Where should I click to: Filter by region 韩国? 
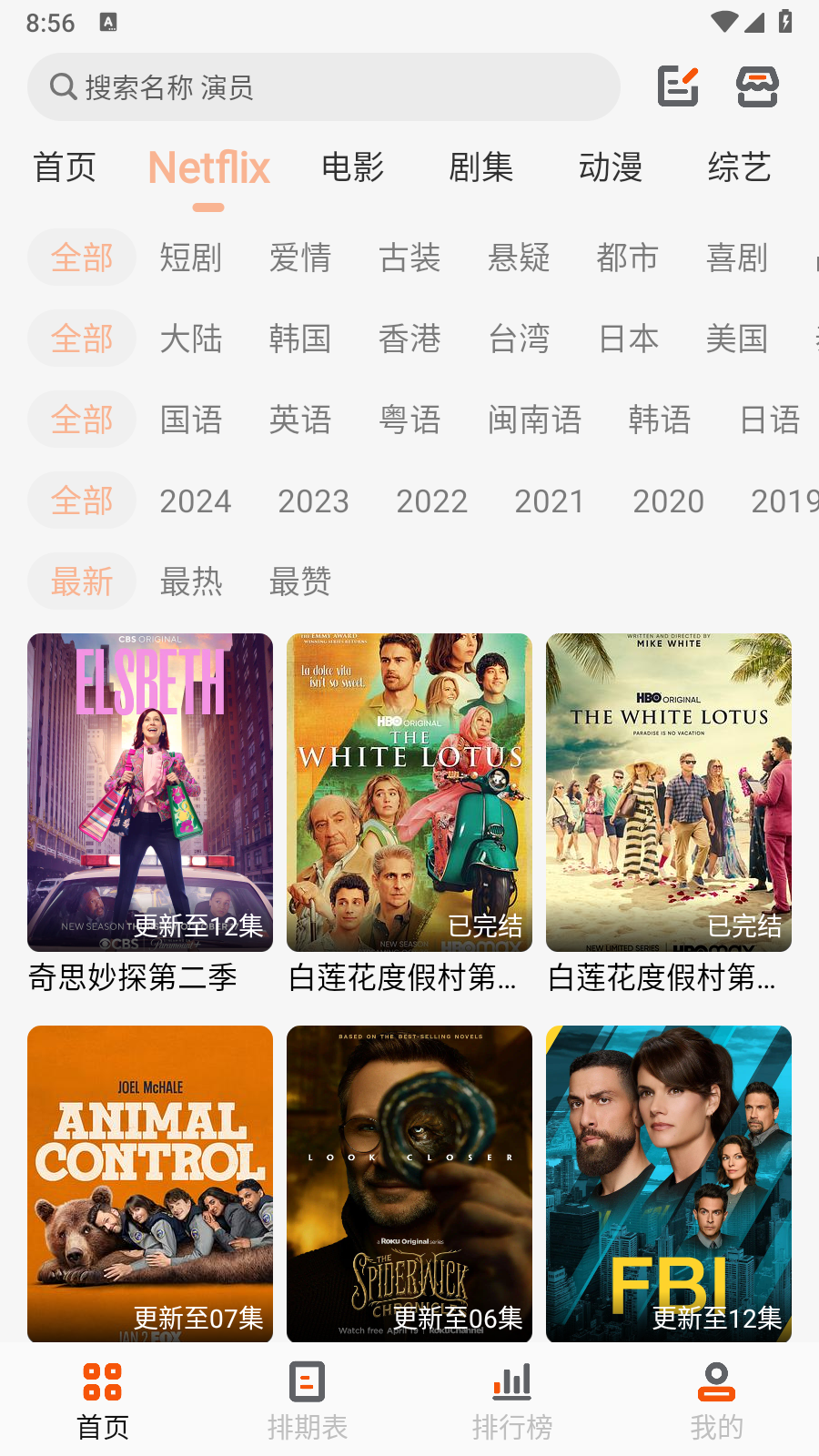pos(299,339)
